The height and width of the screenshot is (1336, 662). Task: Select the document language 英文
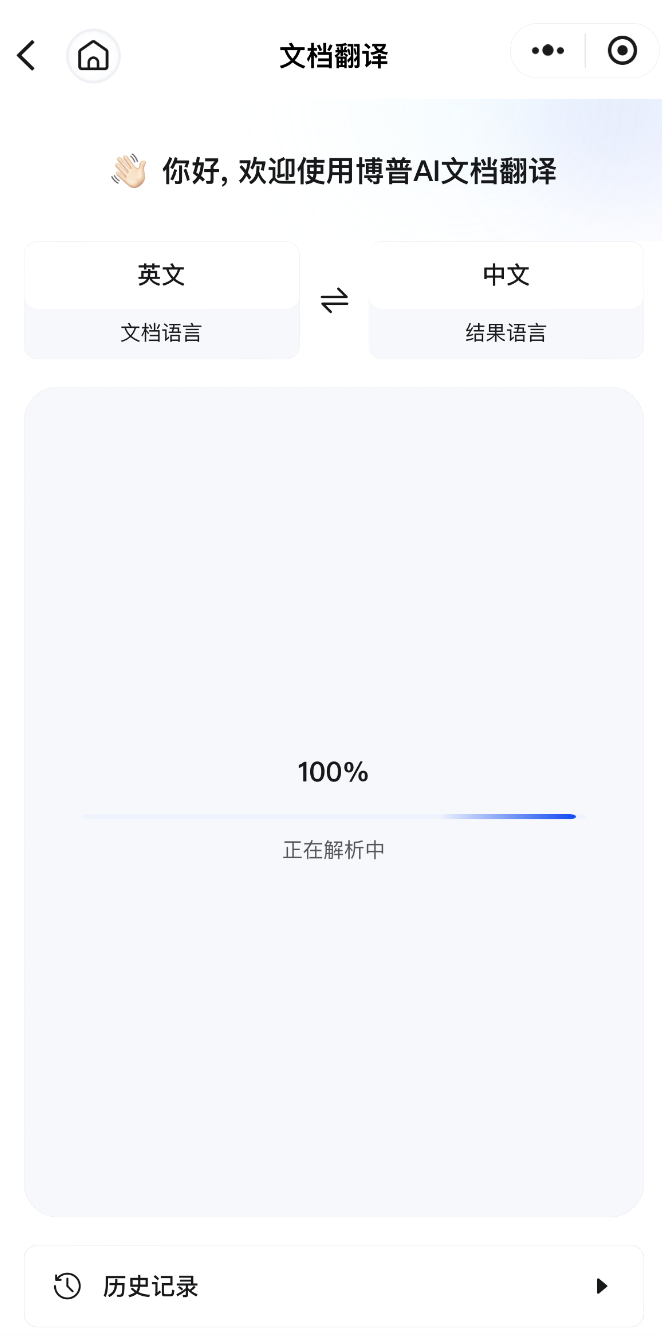coord(162,275)
